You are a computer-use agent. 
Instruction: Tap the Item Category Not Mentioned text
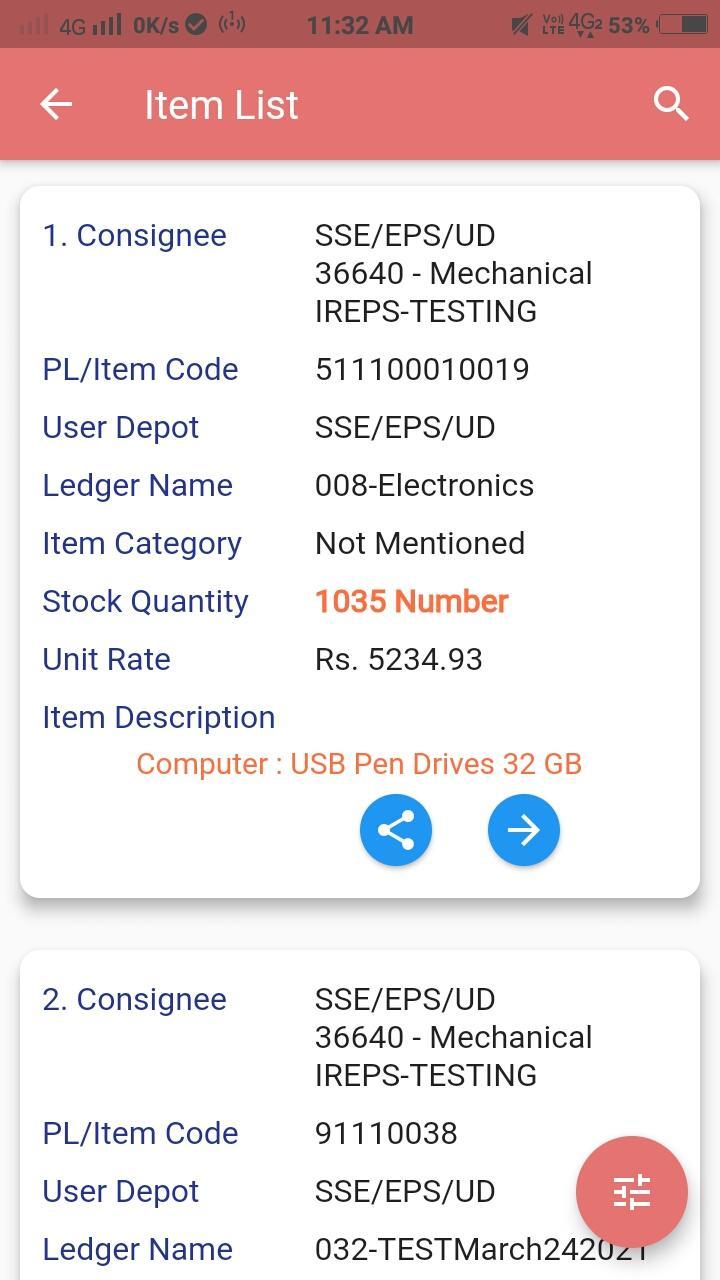(x=420, y=543)
